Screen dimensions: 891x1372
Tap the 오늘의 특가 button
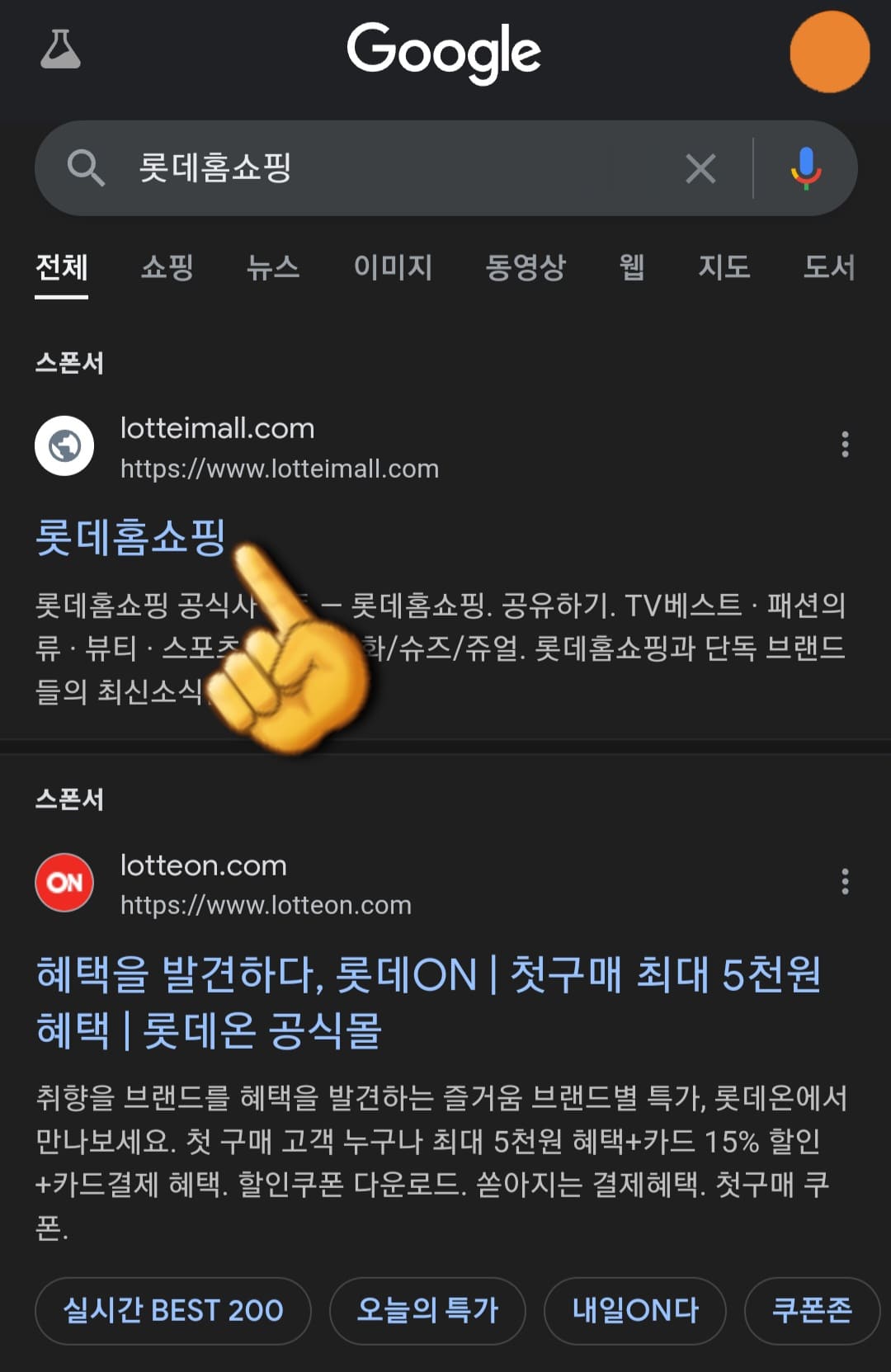click(x=428, y=1311)
